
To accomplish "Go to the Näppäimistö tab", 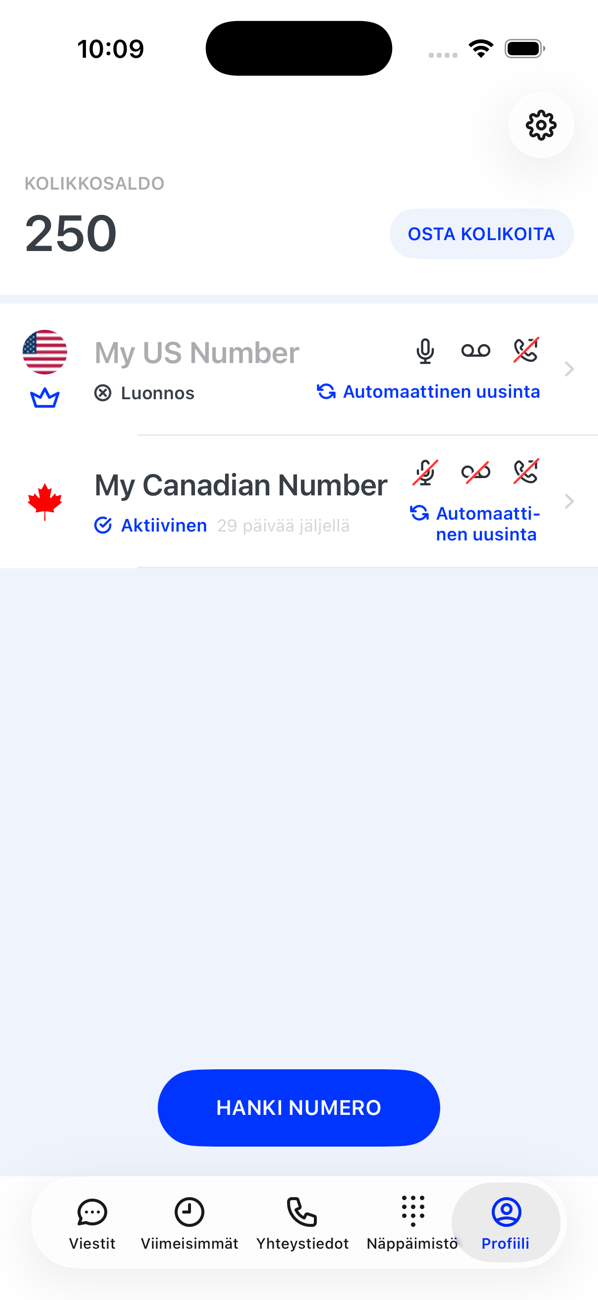I will [x=412, y=1224].
